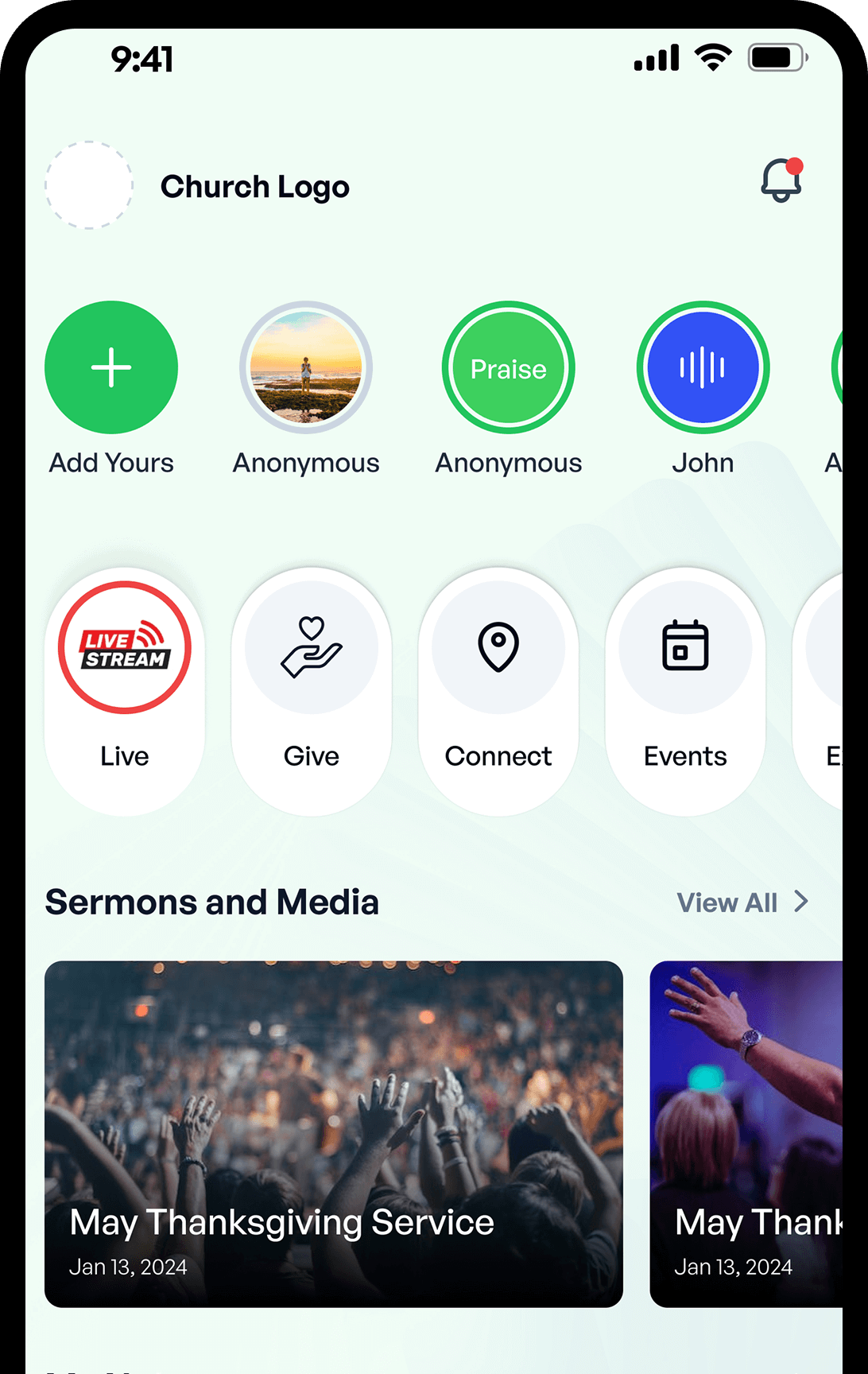The width and height of the screenshot is (868, 1374).
Task: Open the Praise story icon
Action: point(508,367)
